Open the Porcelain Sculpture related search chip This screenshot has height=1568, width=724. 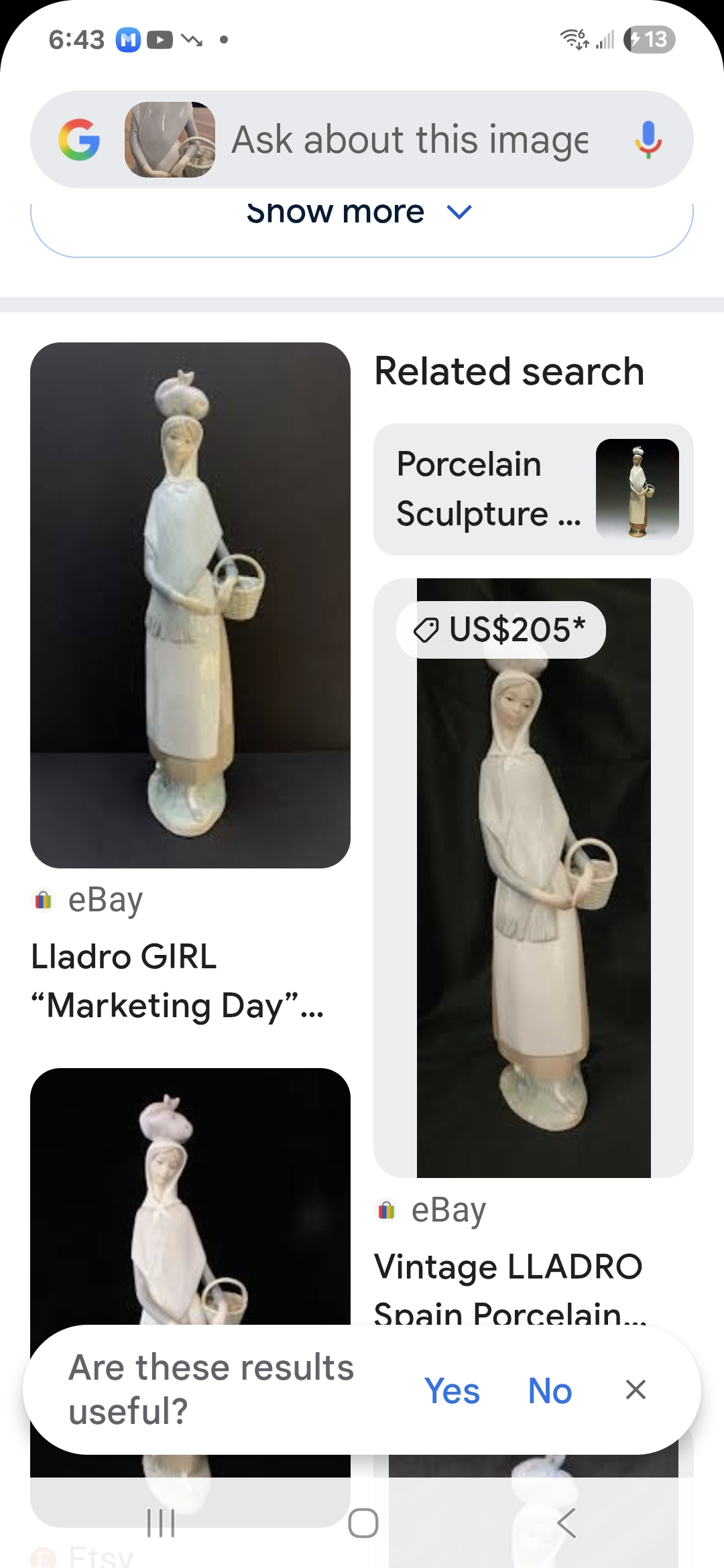pos(533,489)
